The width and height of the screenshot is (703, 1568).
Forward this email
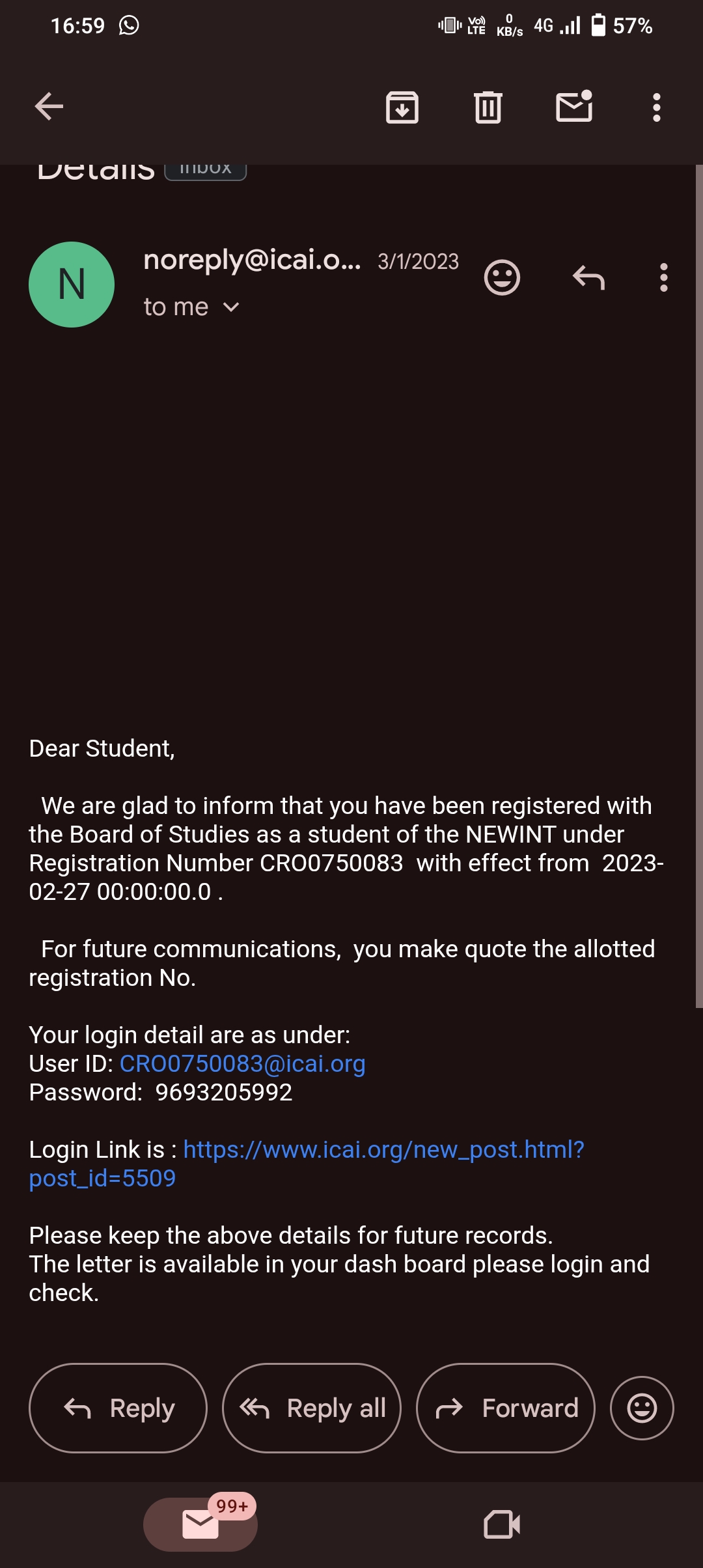[x=505, y=1408]
